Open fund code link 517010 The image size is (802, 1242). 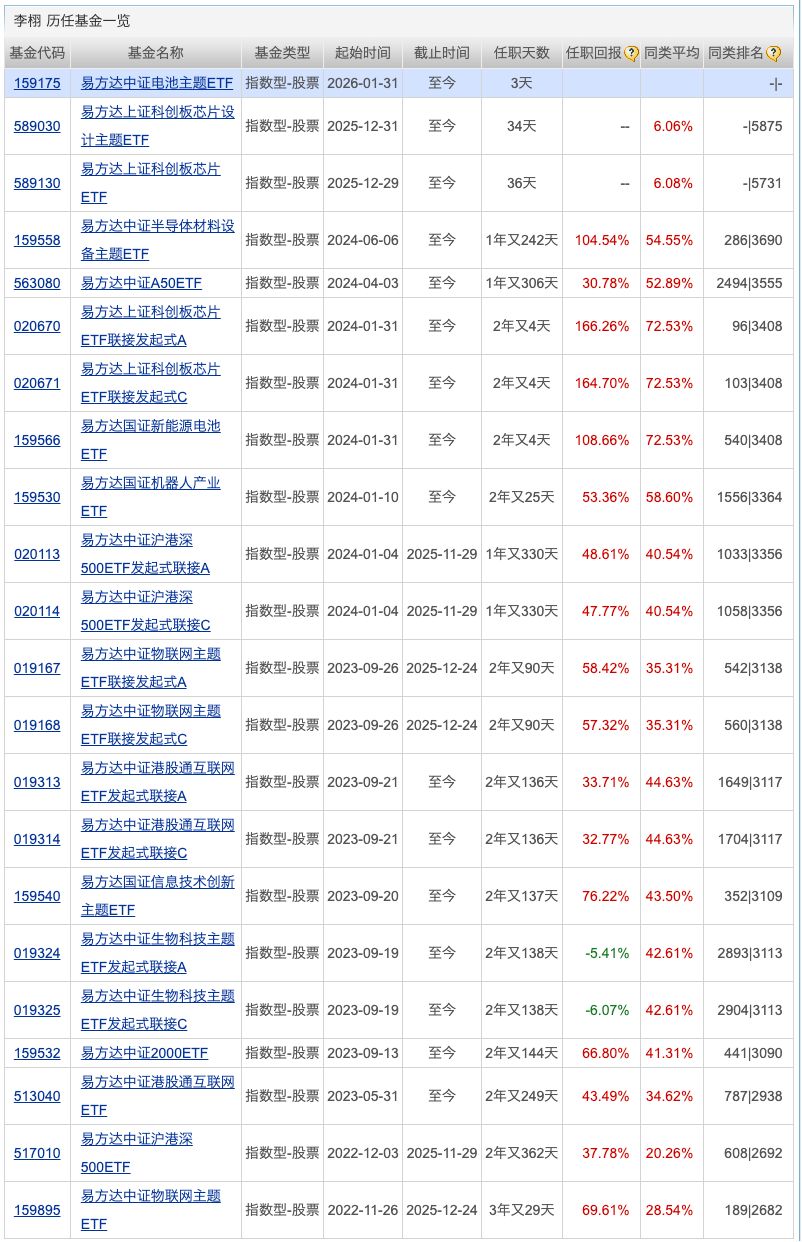click(37, 1154)
